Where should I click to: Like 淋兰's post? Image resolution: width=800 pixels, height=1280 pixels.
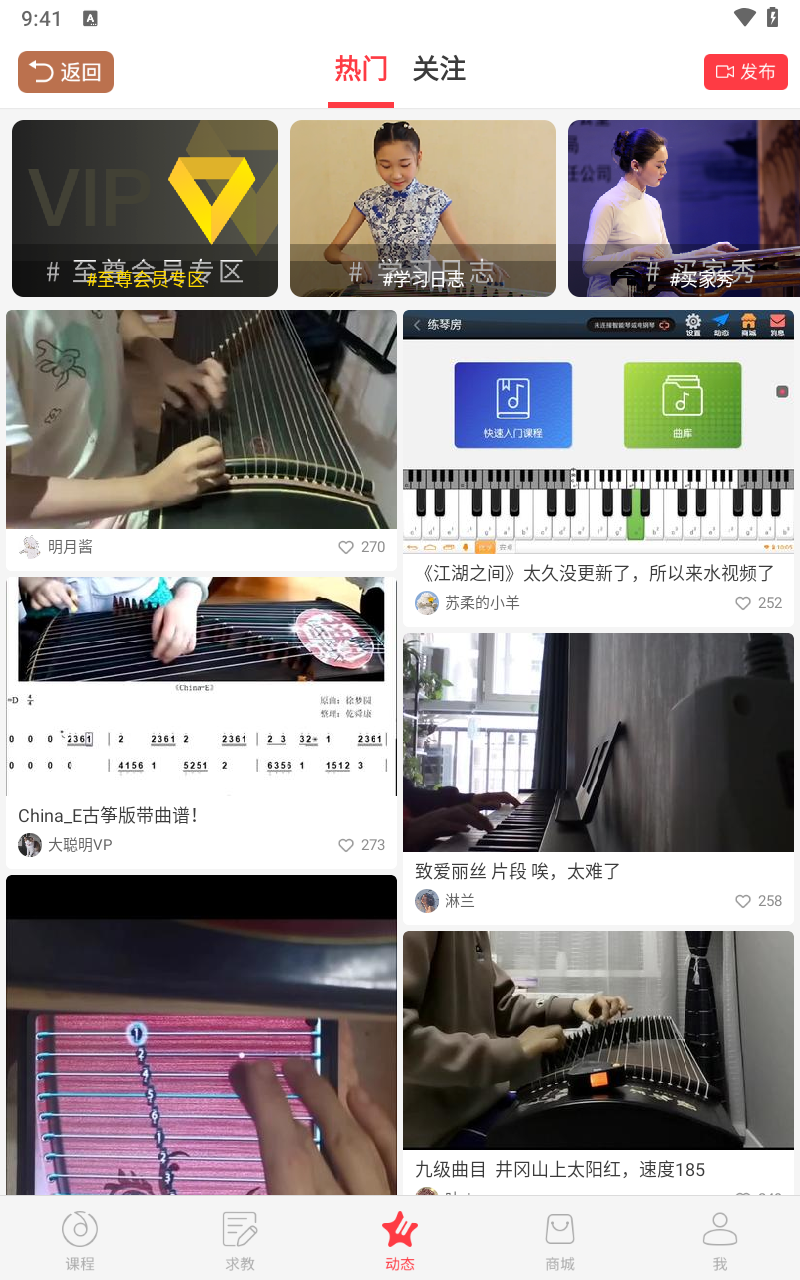(x=743, y=901)
